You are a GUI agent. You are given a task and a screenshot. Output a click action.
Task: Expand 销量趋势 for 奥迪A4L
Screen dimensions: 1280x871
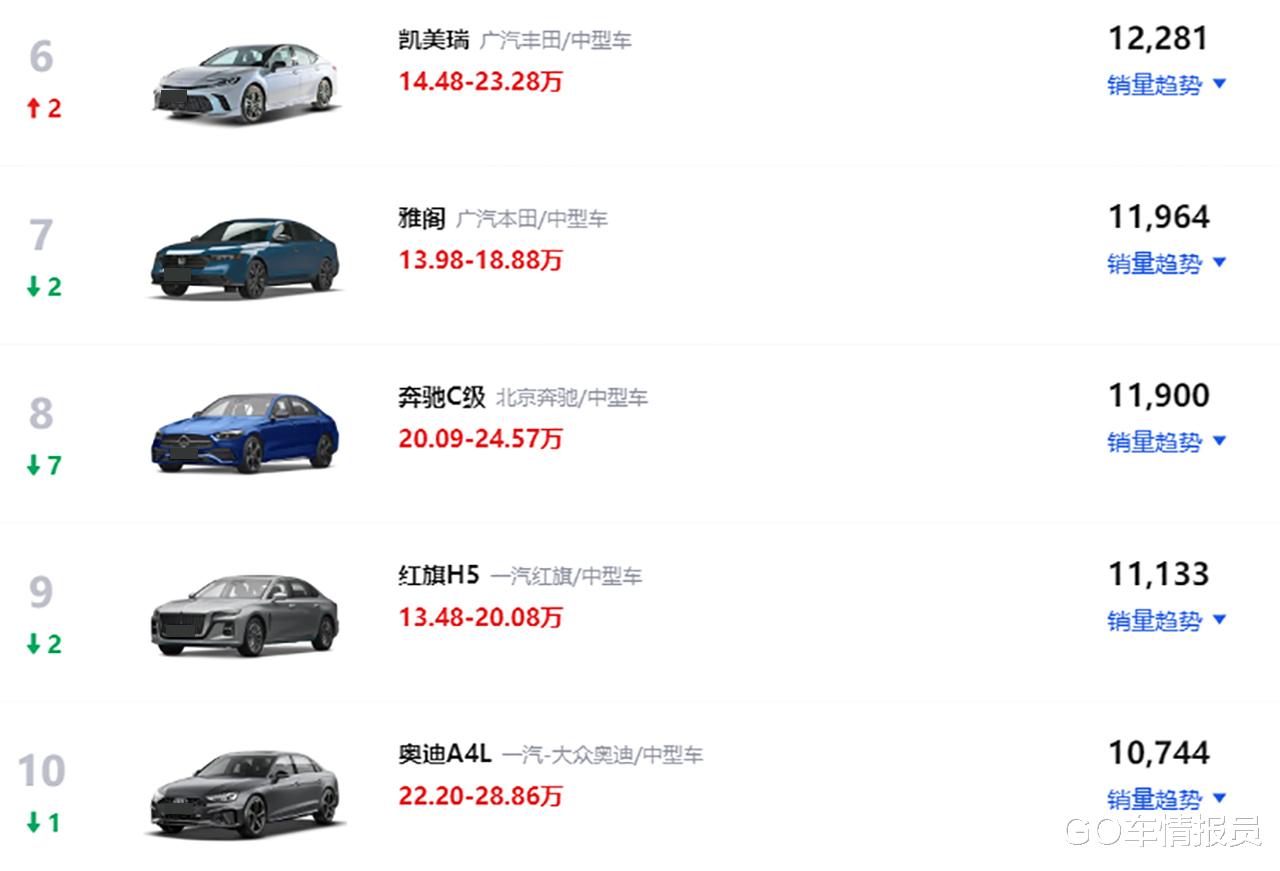pos(1165,799)
